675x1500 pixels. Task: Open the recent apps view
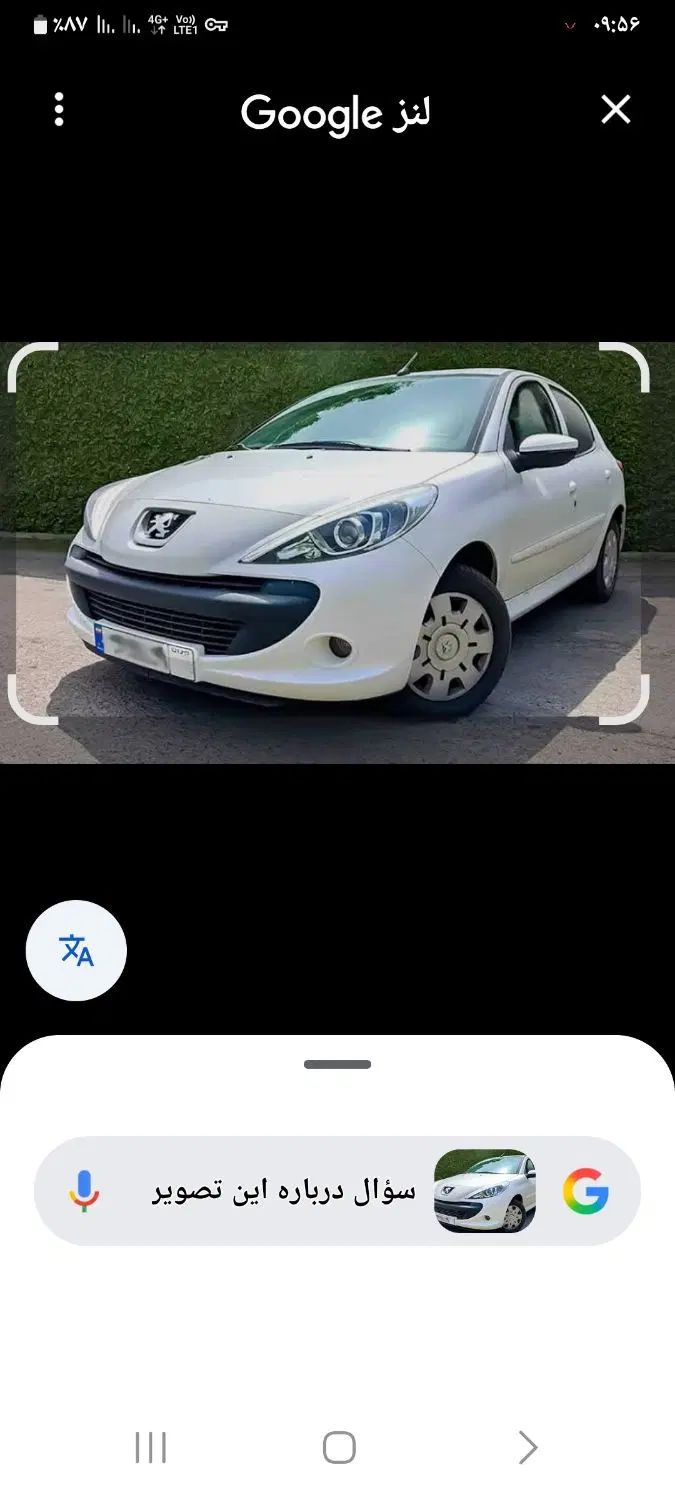tap(151, 1447)
